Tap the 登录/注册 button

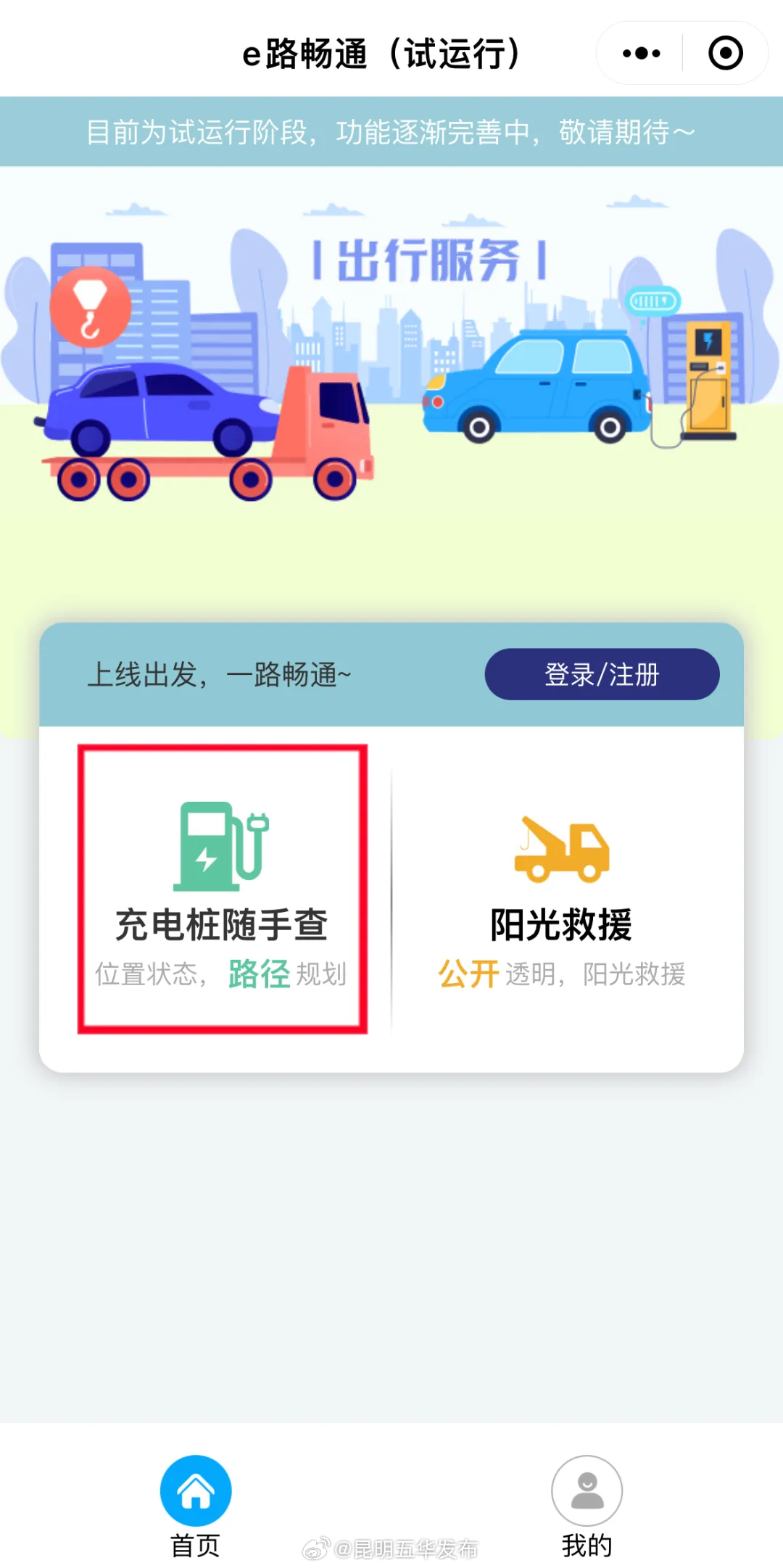tap(600, 674)
